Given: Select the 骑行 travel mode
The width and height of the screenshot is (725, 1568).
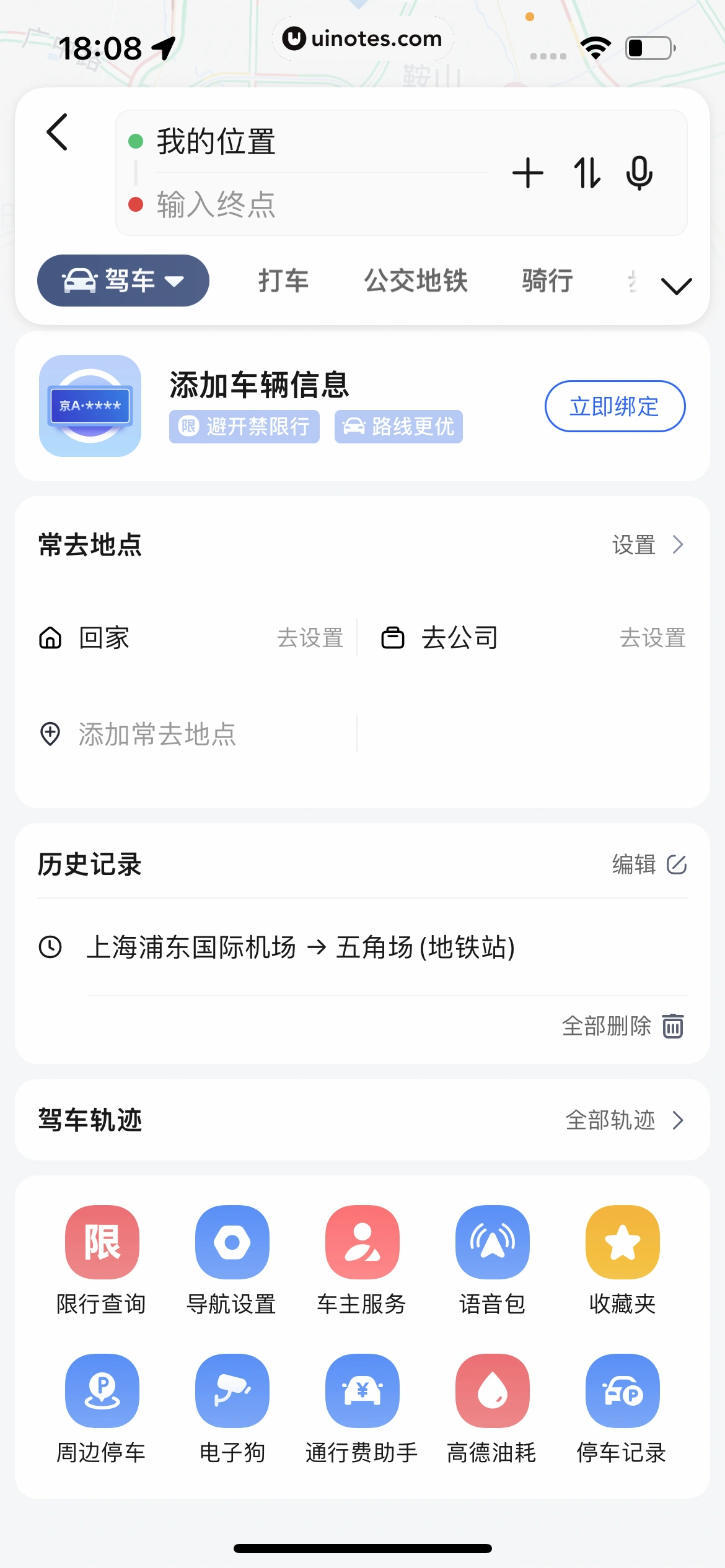Looking at the screenshot, I should pos(547,281).
